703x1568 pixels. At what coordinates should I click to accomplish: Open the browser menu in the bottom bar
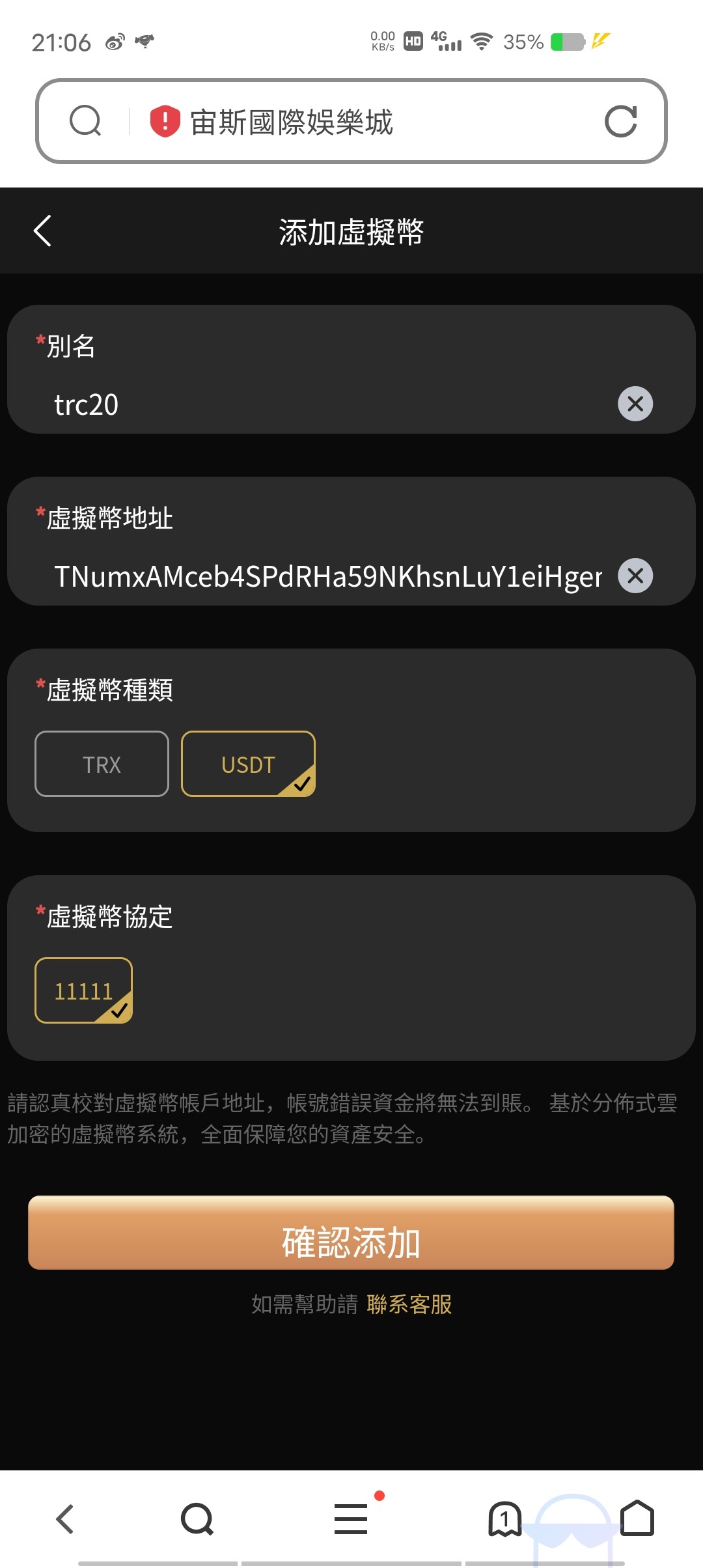pyautogui.click(x=351, y=1519)
